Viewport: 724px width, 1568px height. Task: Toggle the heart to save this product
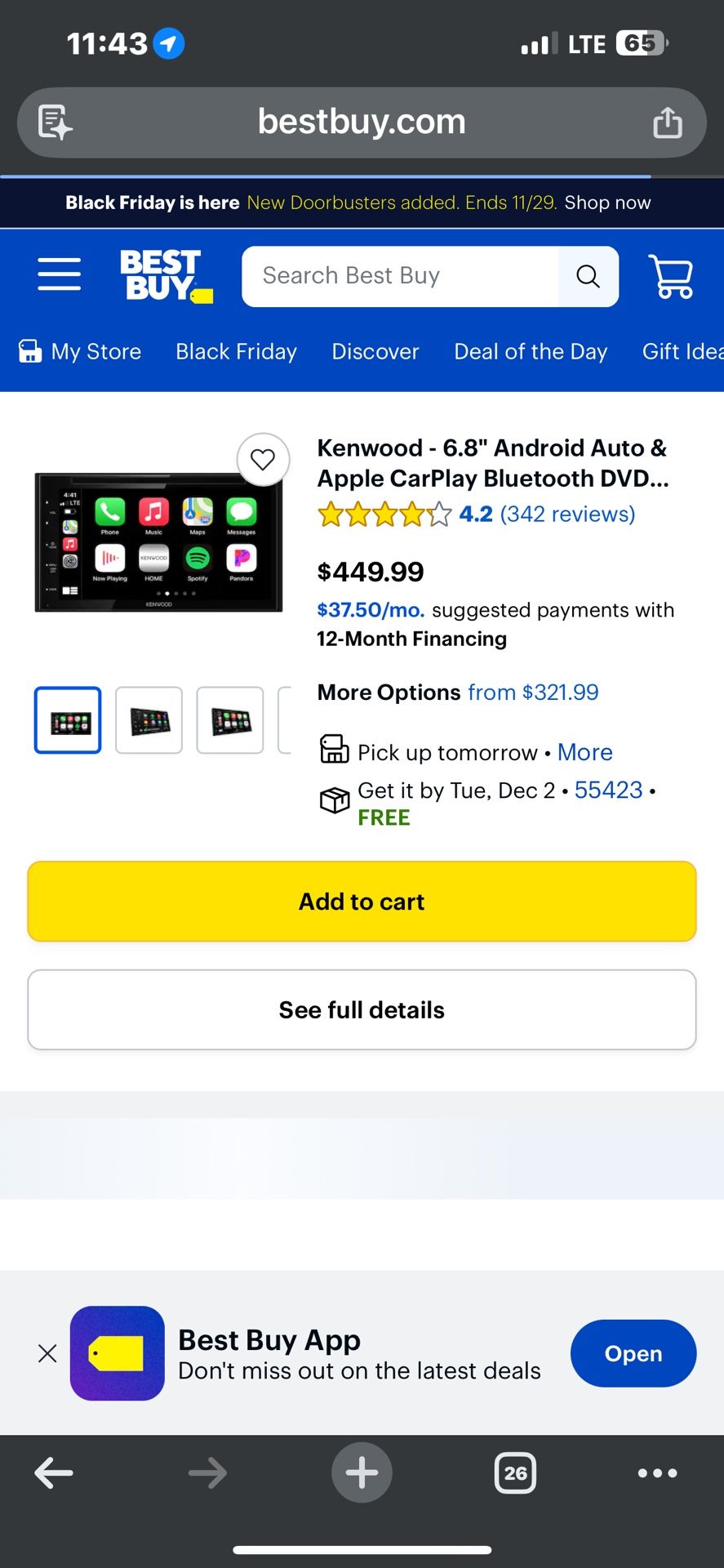tap(263, 460)
